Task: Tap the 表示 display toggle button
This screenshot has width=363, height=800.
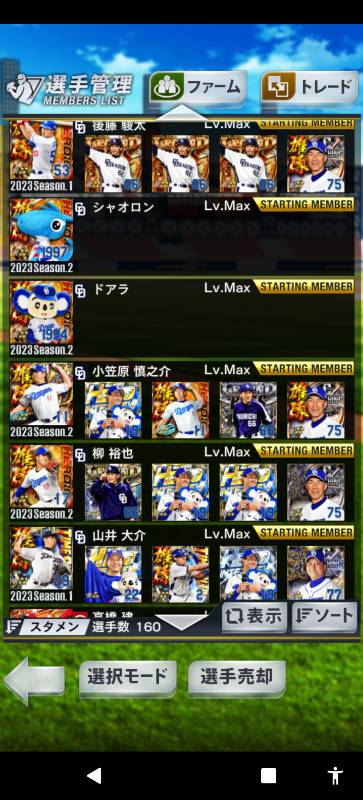Action: click(x=253, y=616)
